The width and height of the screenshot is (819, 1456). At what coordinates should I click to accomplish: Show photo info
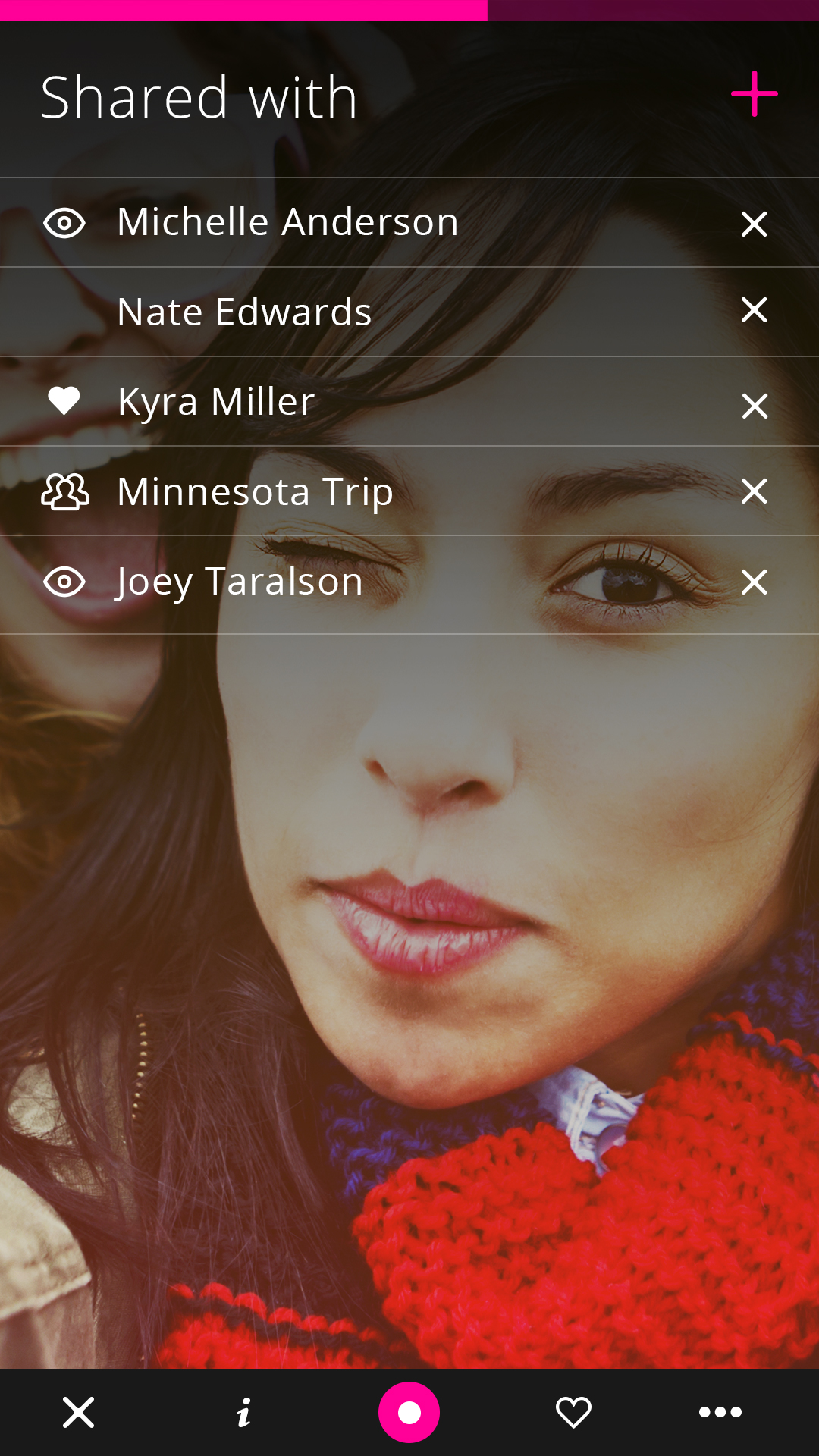point(243,1412)
